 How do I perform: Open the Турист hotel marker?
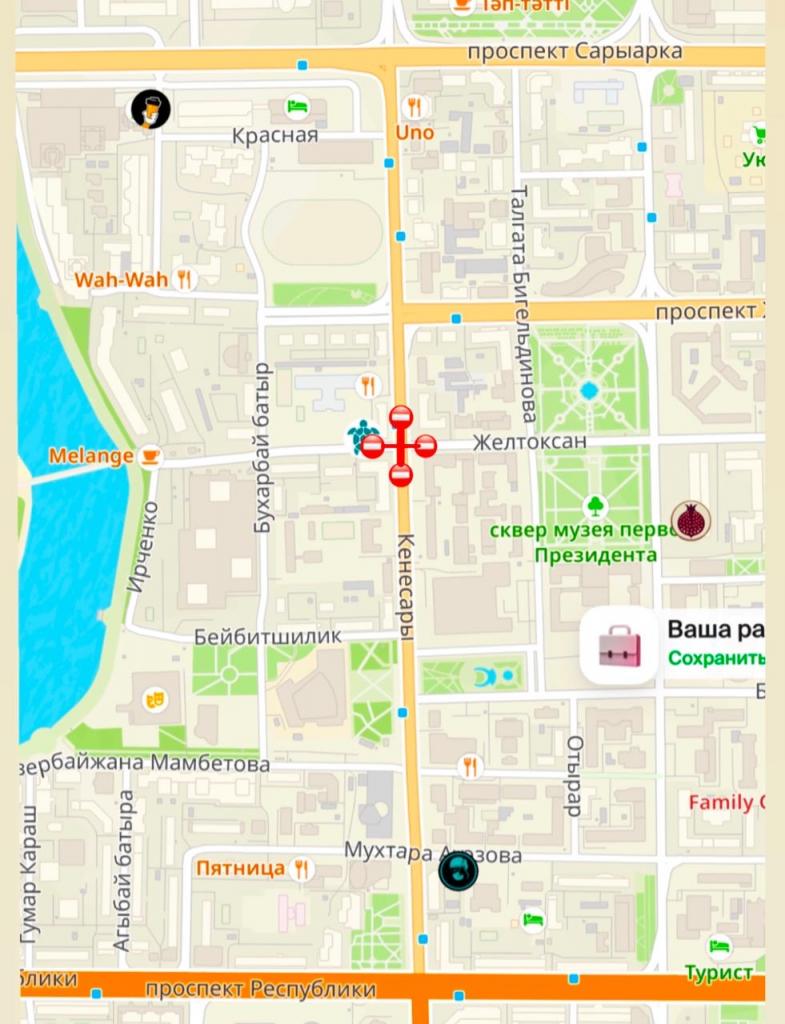[719, 945]
